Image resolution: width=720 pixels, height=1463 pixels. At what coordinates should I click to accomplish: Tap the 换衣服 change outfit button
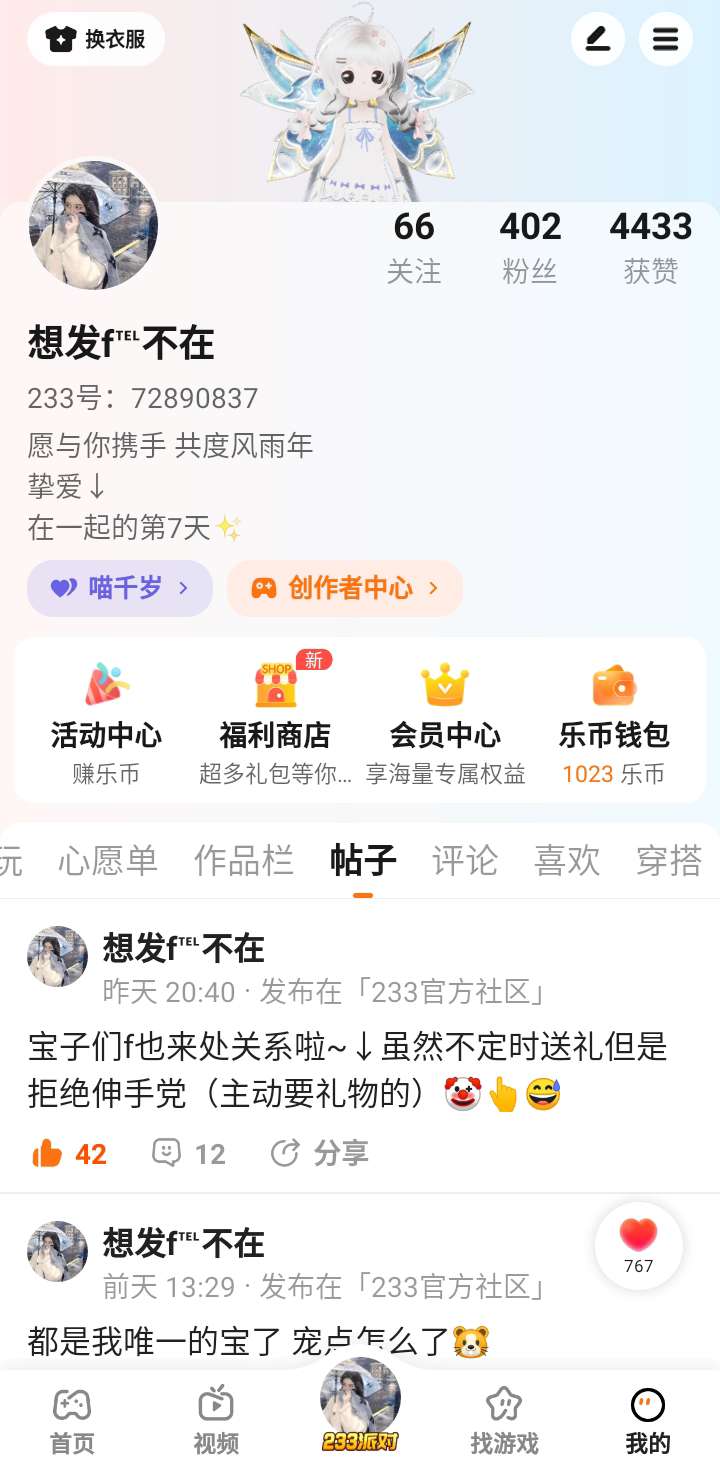click(x=96, y=39)
